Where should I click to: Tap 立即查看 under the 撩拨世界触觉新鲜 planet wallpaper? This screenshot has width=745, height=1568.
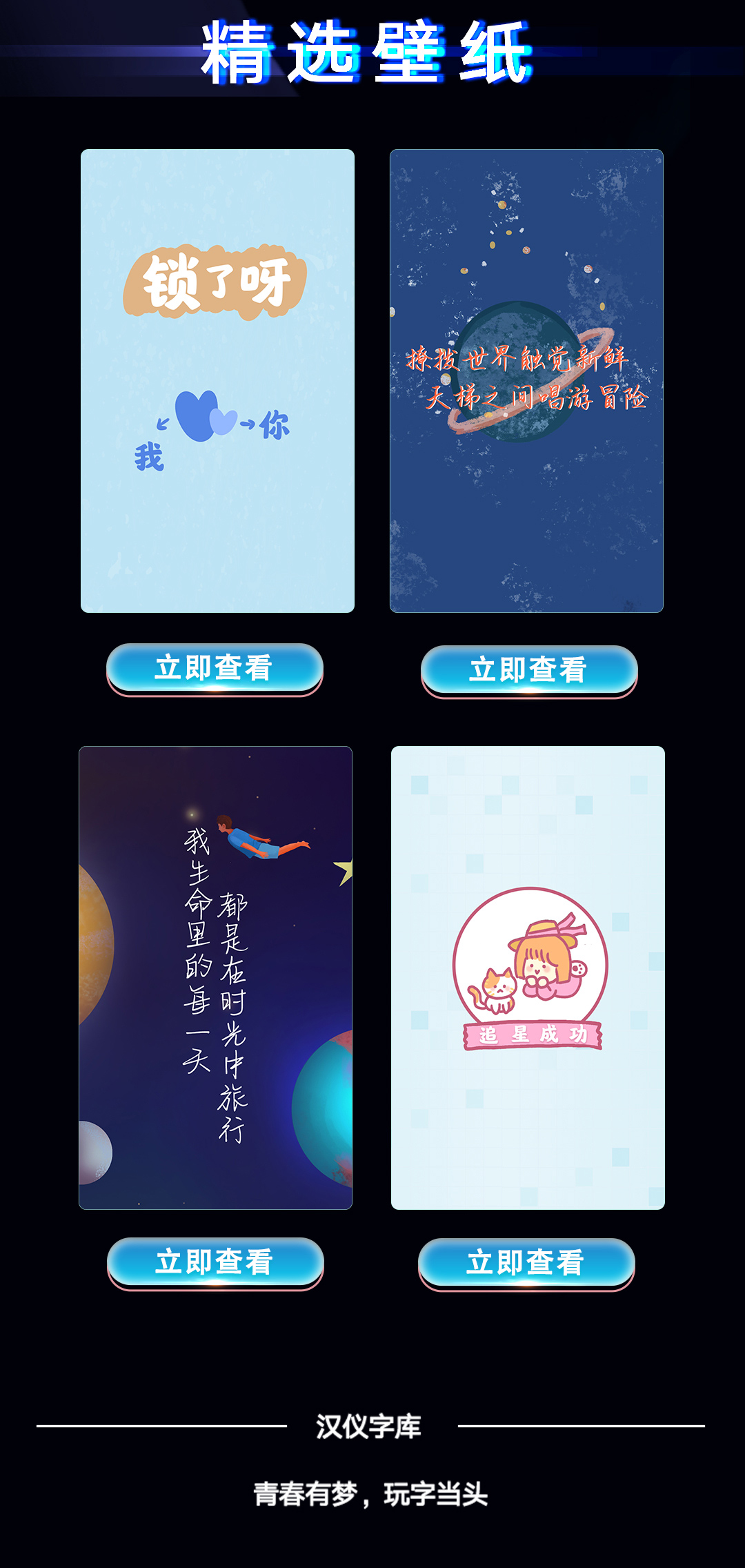pyautogui.click(x=529, y=670)
